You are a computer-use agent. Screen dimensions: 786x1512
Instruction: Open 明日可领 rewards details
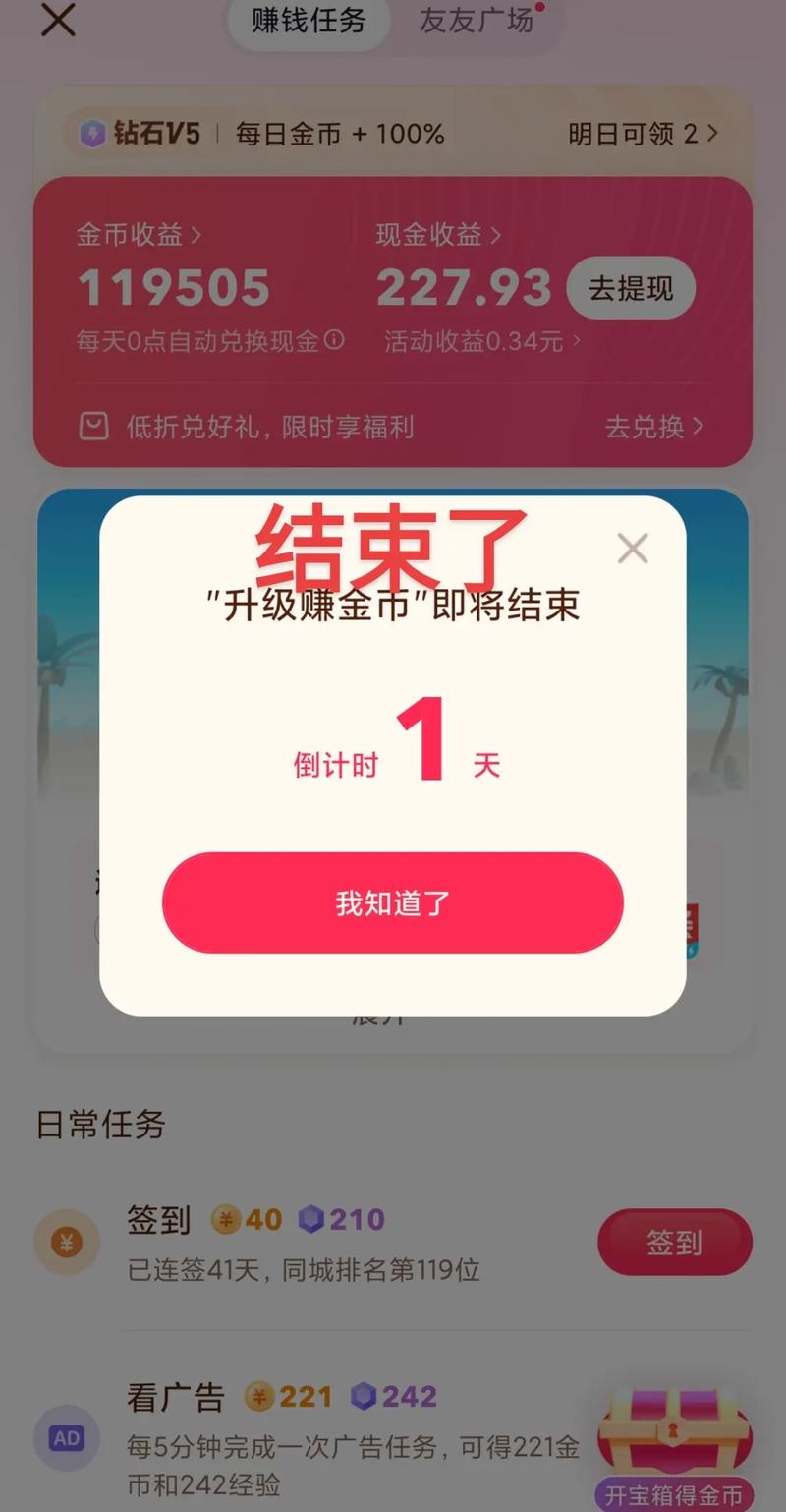tap(643, 134)
